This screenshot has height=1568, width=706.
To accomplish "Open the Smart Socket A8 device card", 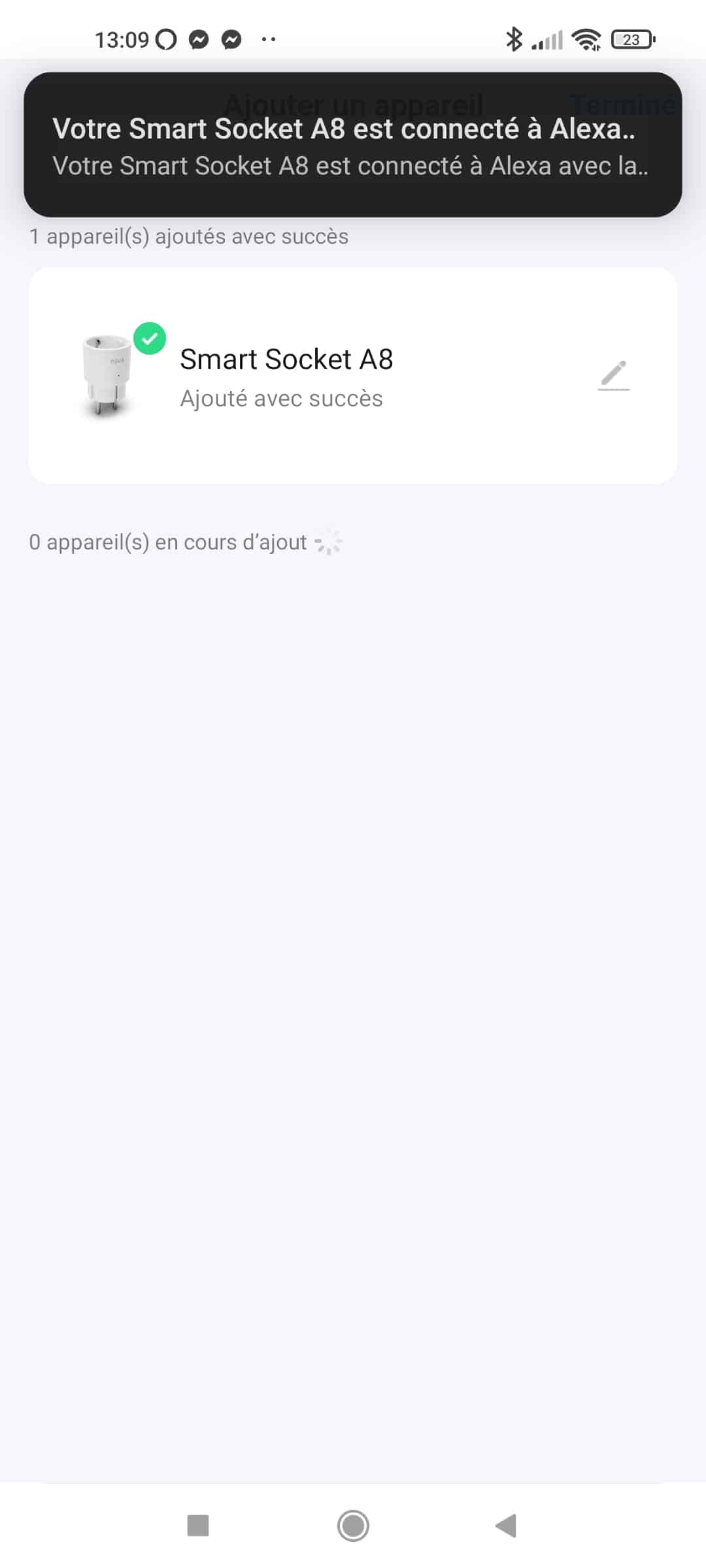I will click(x=353, y=376).
